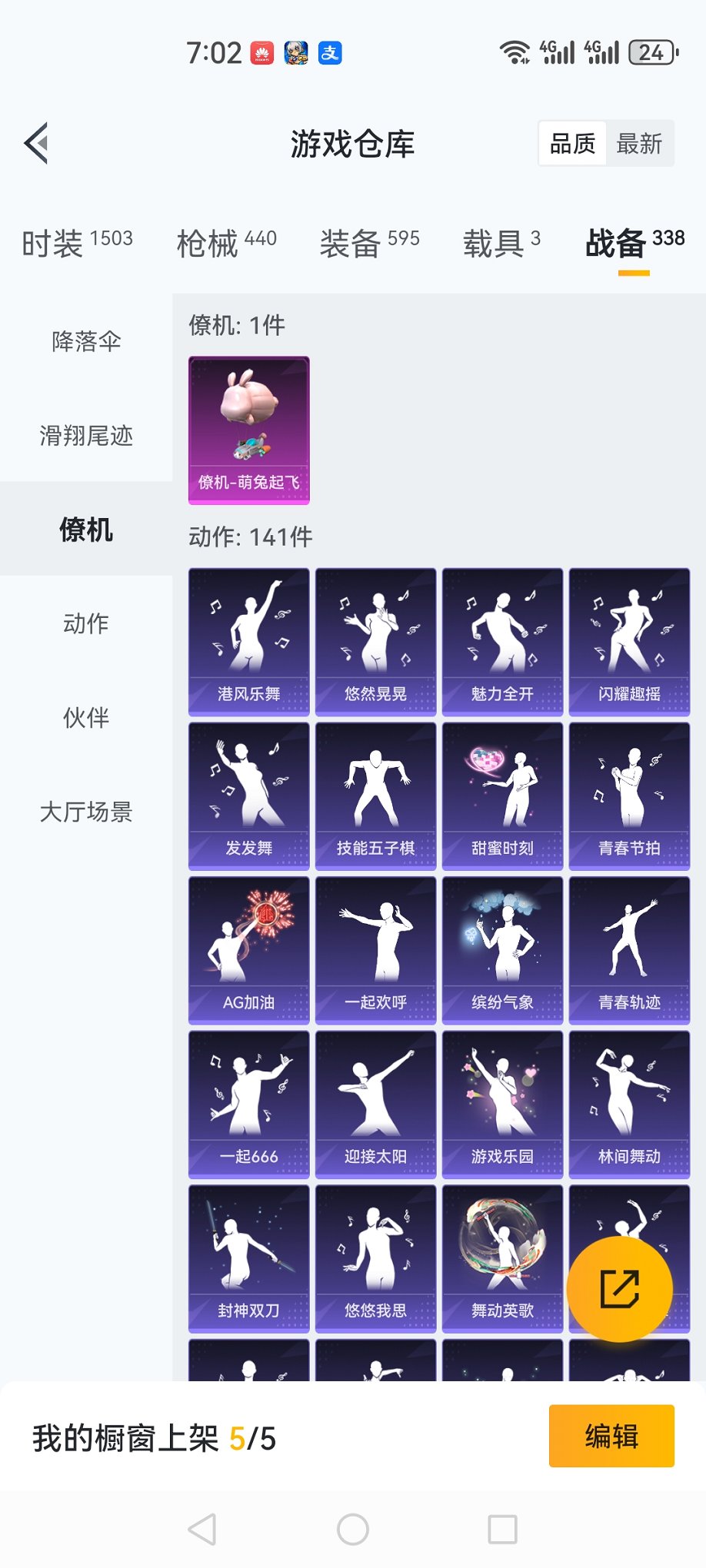706x1568 pixels.
Task: Switch sorting to 最新
Action: (641, 143)
